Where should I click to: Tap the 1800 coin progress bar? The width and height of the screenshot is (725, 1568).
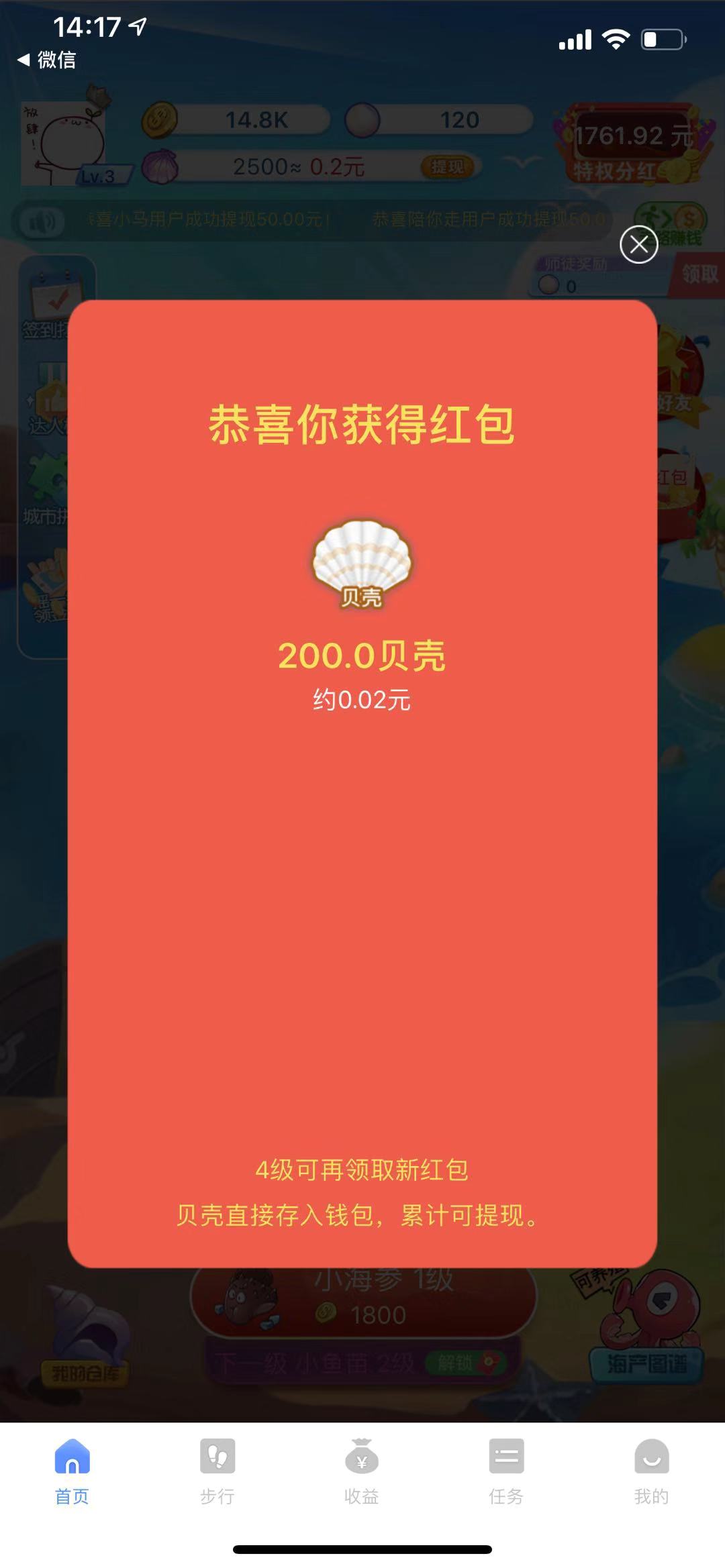(362, 1313)
